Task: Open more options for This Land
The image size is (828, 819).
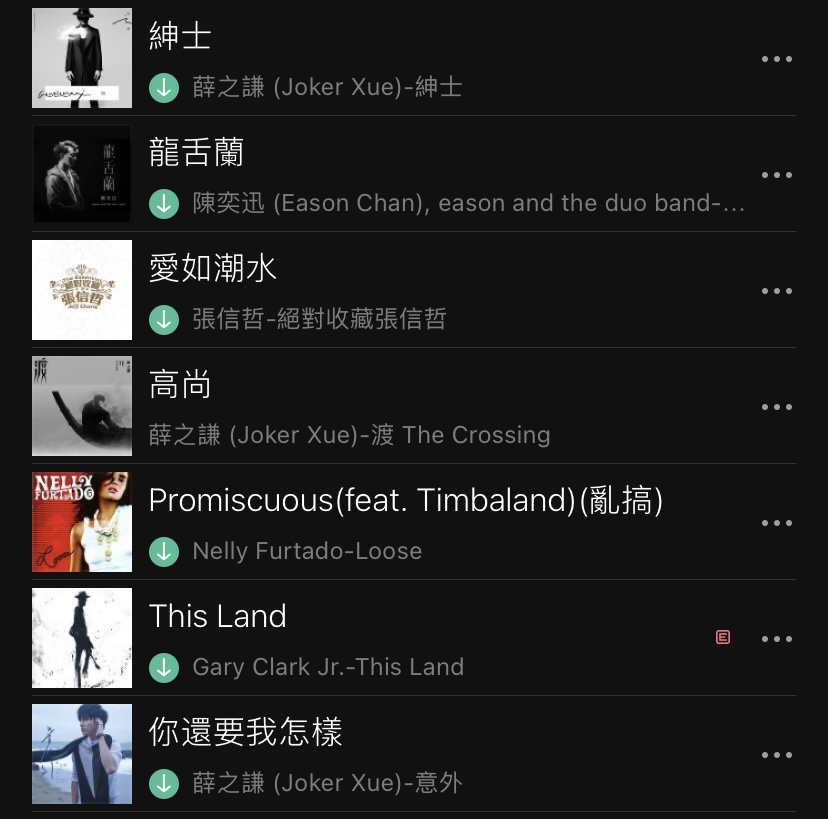Action: coord(776,639)
